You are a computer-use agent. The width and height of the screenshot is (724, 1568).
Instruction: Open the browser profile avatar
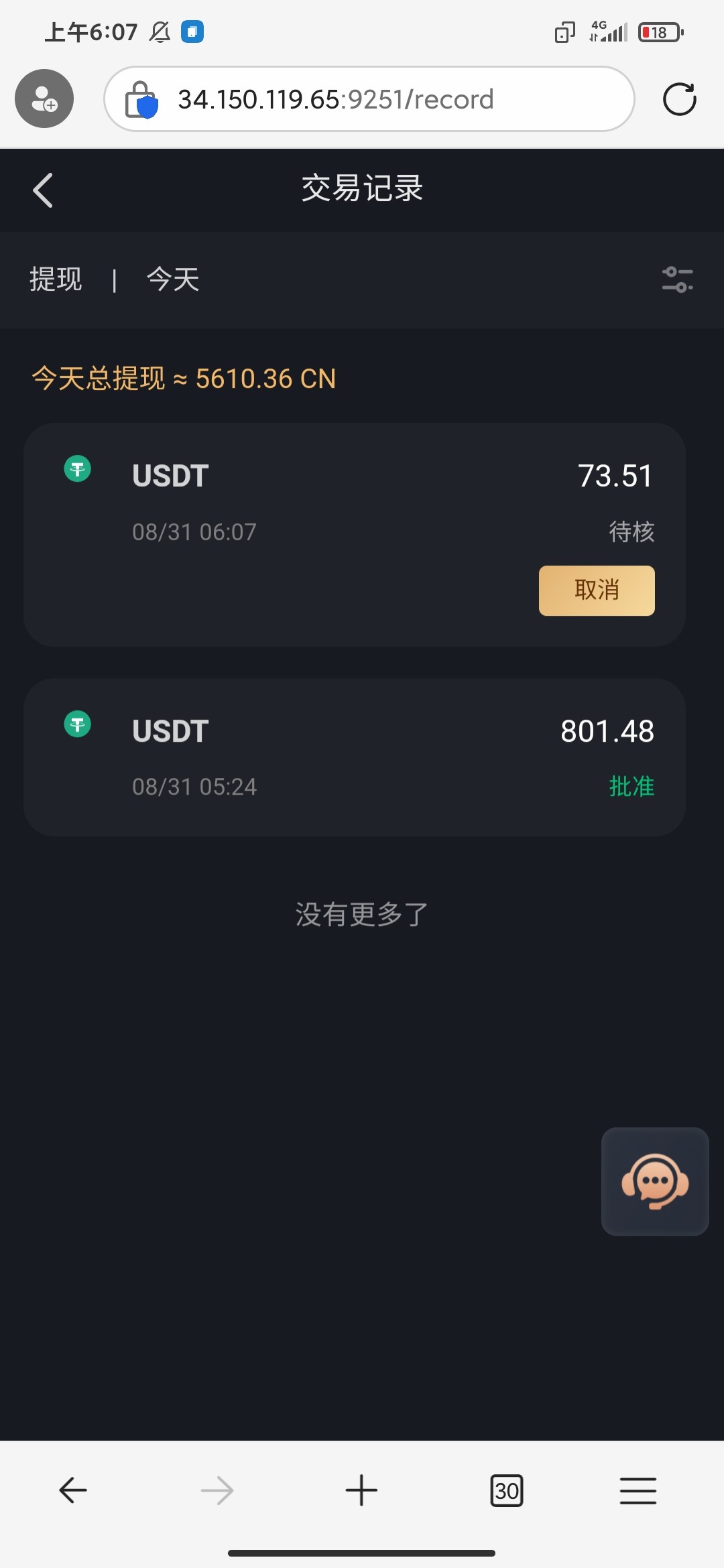click(x=44, y=99)
